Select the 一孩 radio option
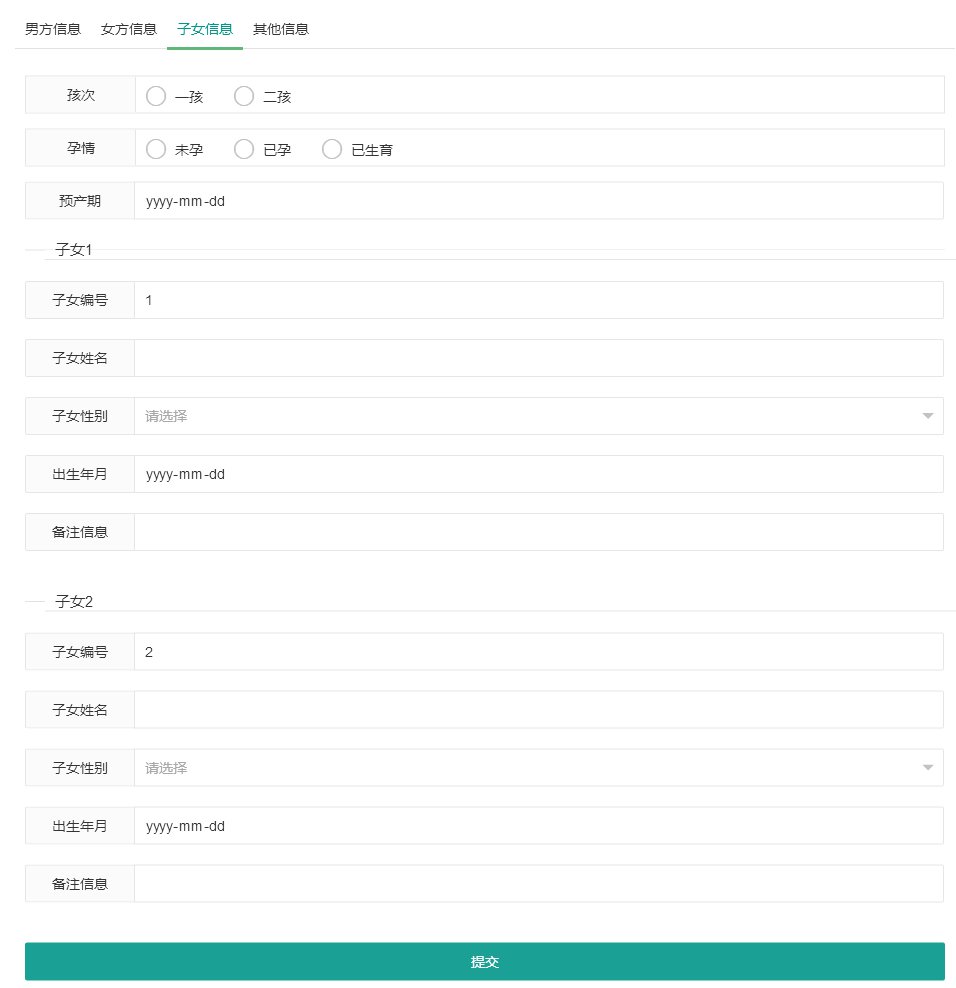Image resolution: width=956 pixels, height=988 pixels. (156, 96)
